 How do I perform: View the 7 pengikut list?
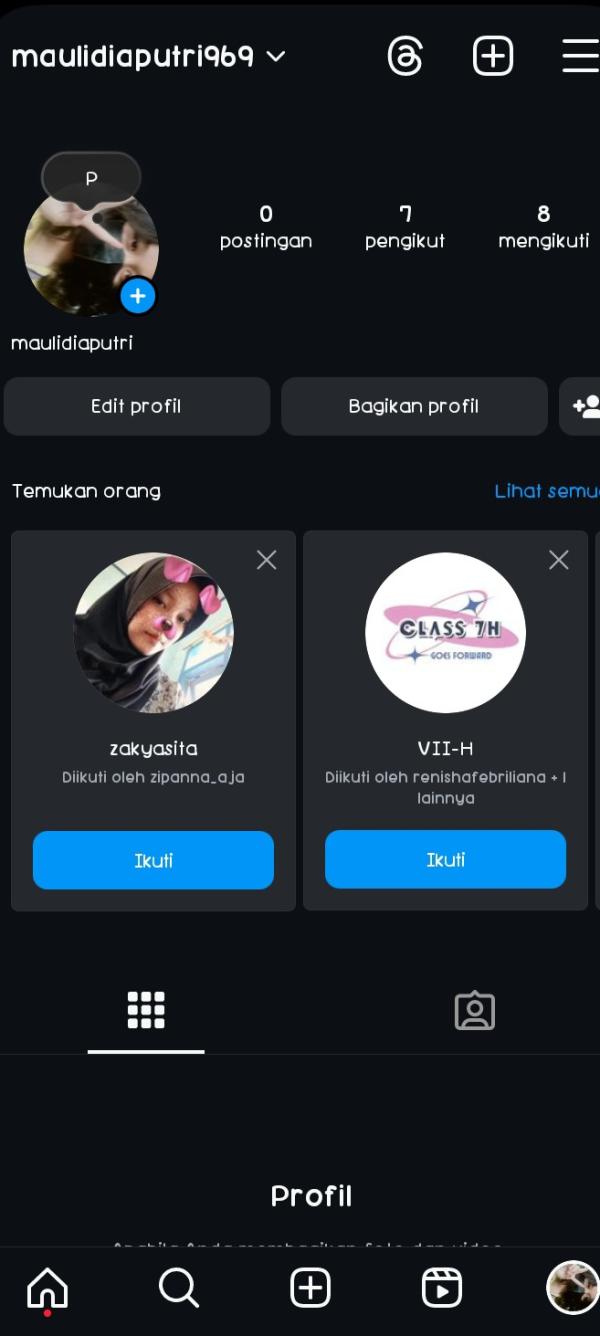pyautogui.click(x=405, y=227)
